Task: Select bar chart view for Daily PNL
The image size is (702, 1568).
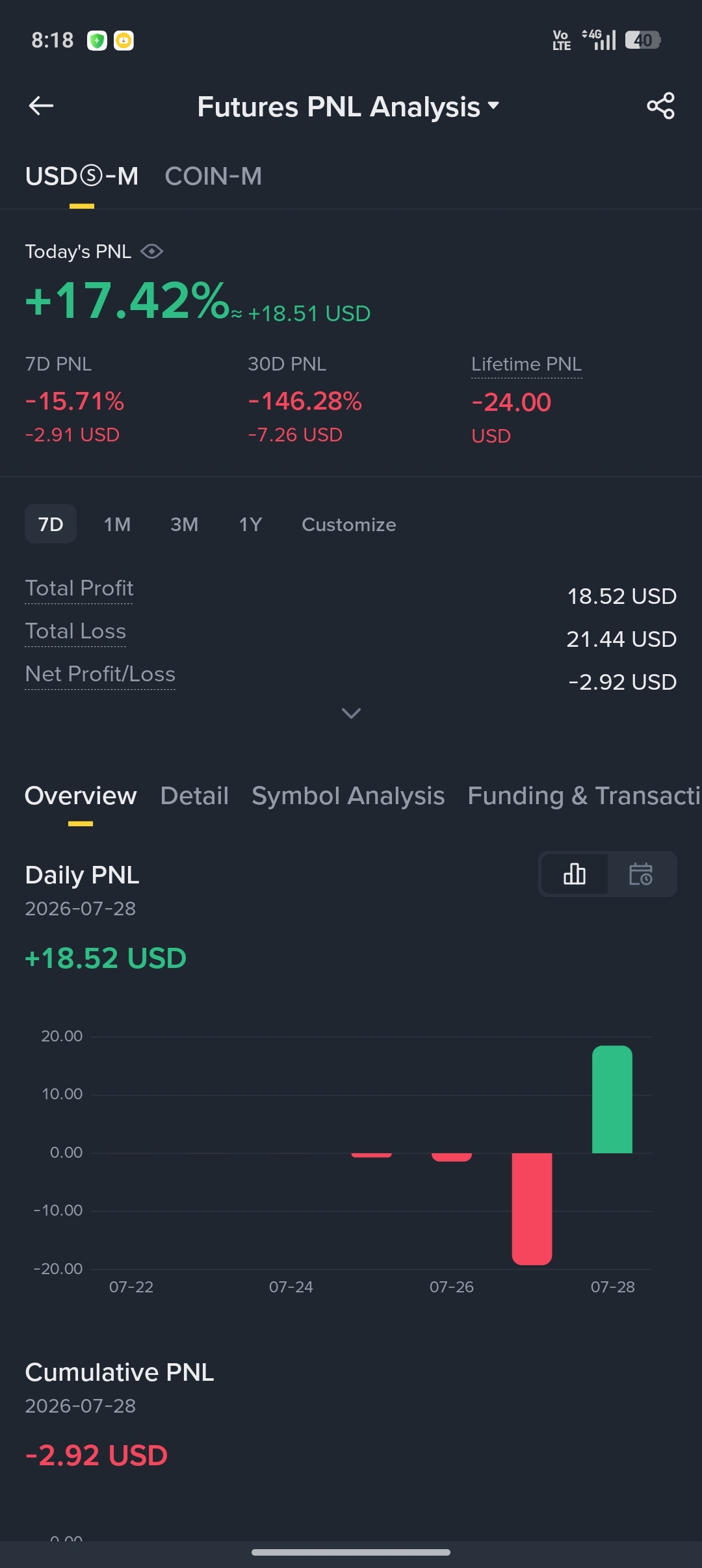Action: [575, 874]
